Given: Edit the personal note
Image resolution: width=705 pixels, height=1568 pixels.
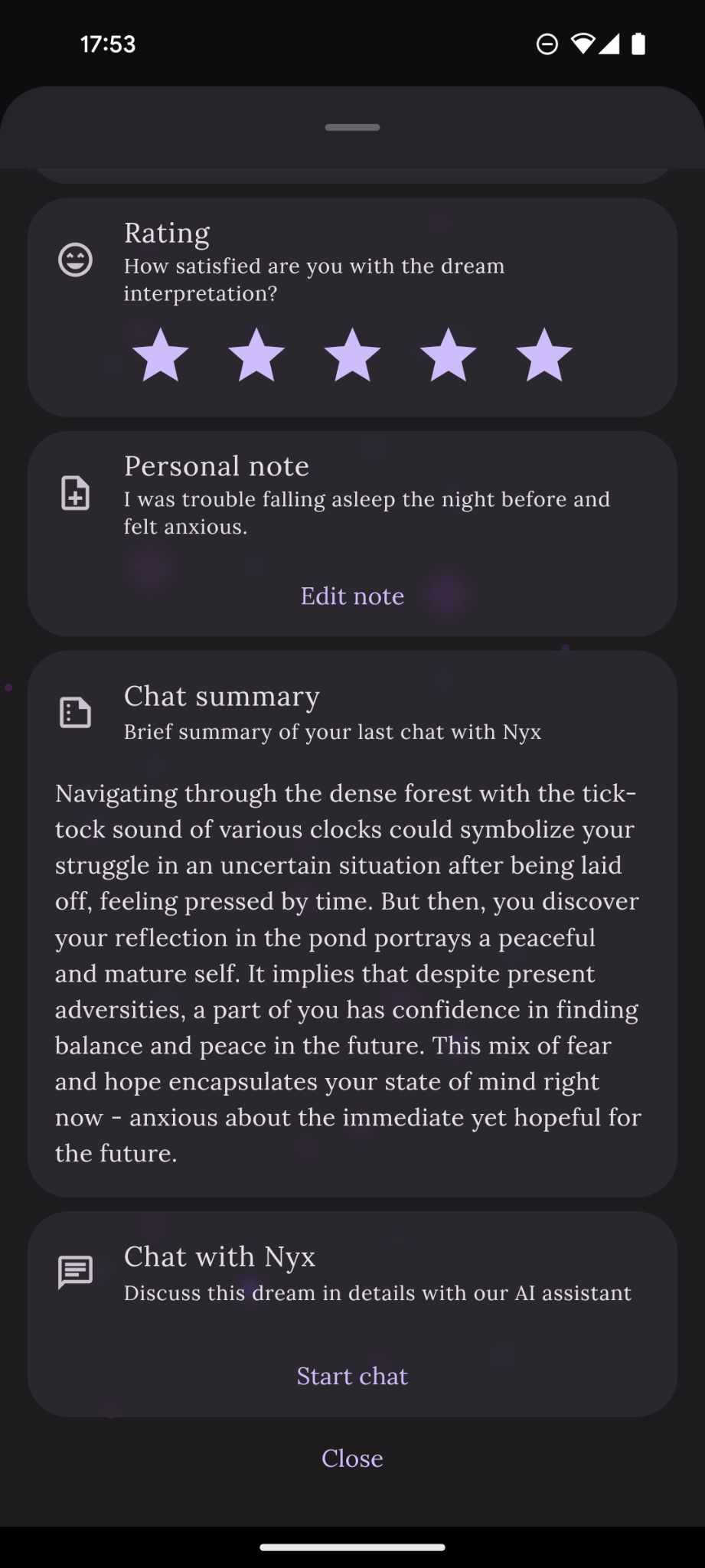Looking at the screenshot, I should 352,596.
